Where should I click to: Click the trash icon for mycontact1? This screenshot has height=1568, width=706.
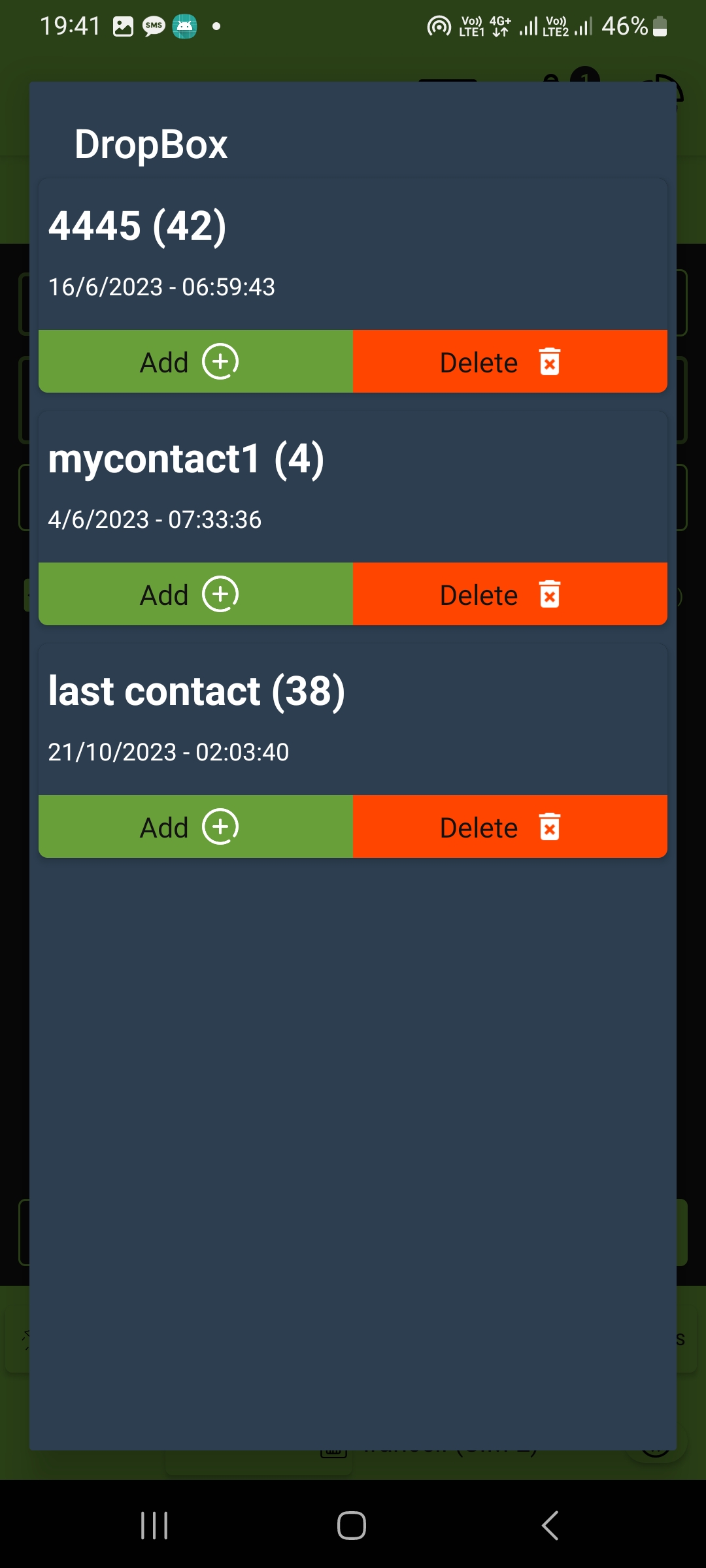click(x=549, y=594)
